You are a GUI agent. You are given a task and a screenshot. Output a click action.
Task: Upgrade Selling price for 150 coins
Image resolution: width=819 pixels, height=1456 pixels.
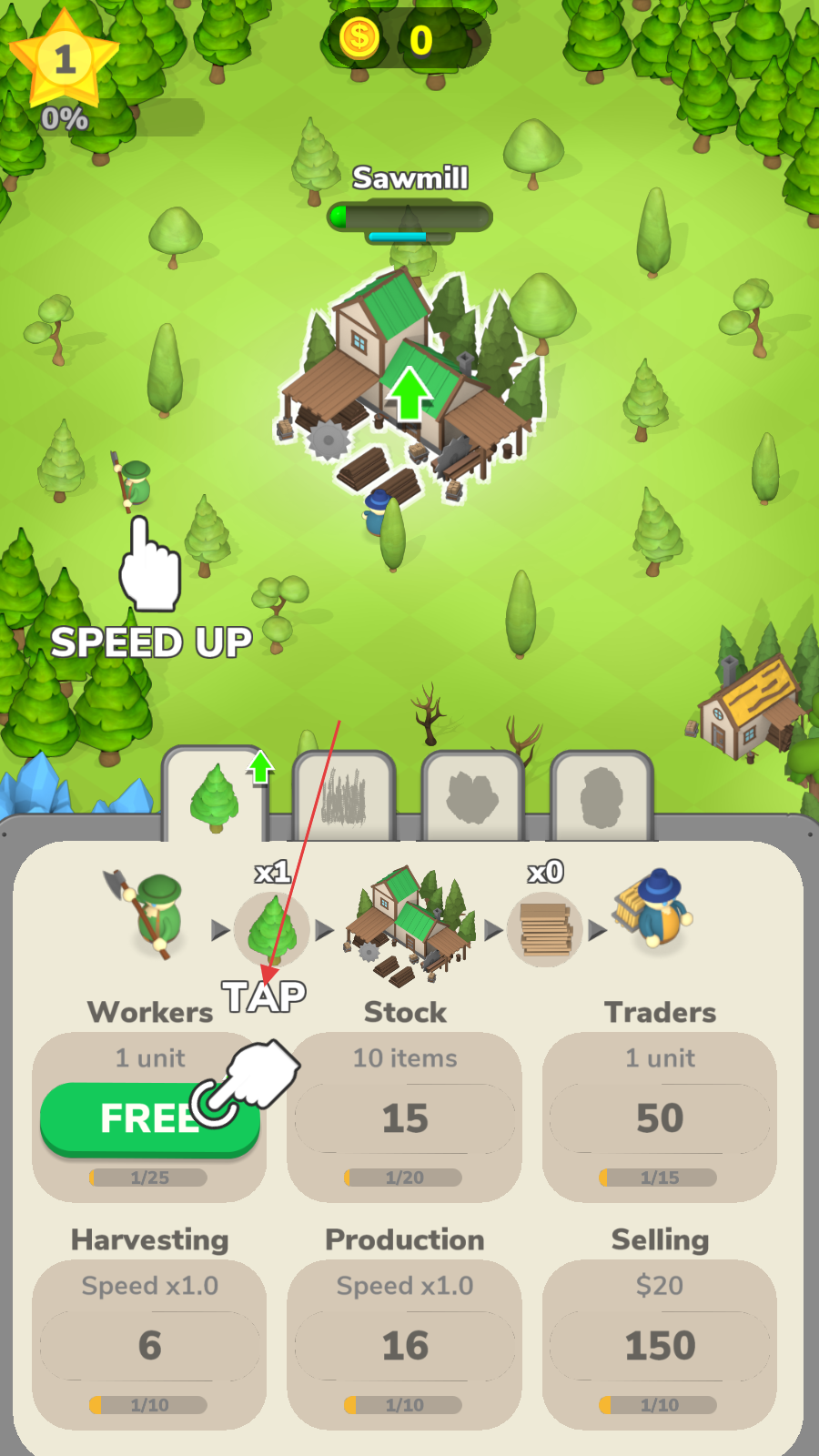(x=660, y=1345)
